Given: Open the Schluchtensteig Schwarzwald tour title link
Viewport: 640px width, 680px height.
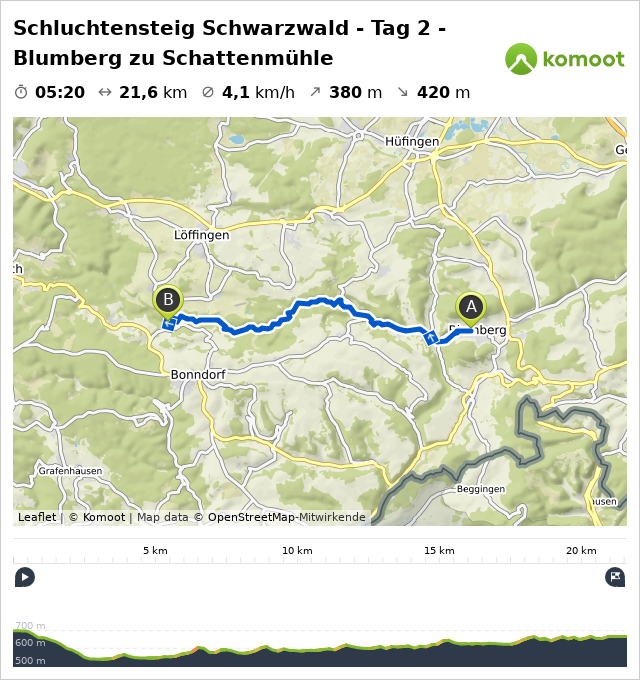Looking at the screenshot, I should [230, 43].
